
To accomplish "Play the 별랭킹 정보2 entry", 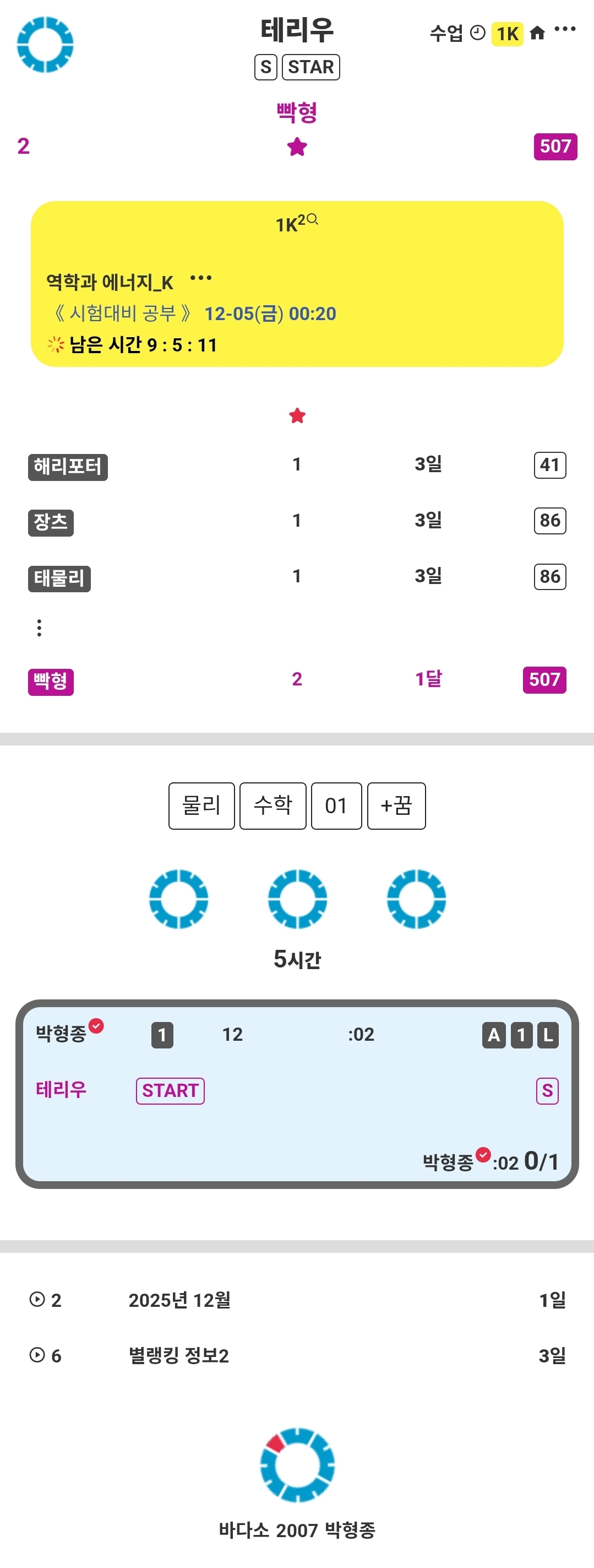I will click(297, 1355).
